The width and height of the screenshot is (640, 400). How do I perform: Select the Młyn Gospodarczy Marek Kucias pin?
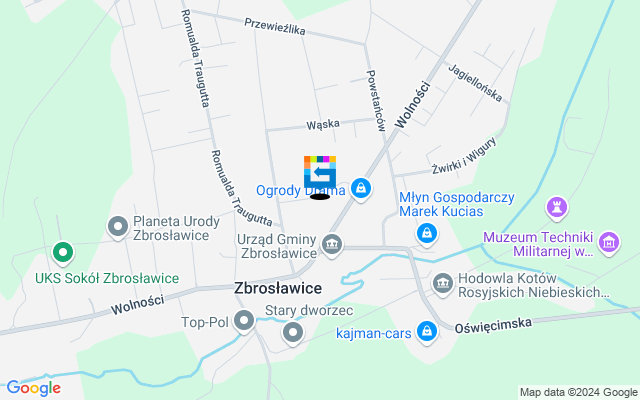[427, 233]
